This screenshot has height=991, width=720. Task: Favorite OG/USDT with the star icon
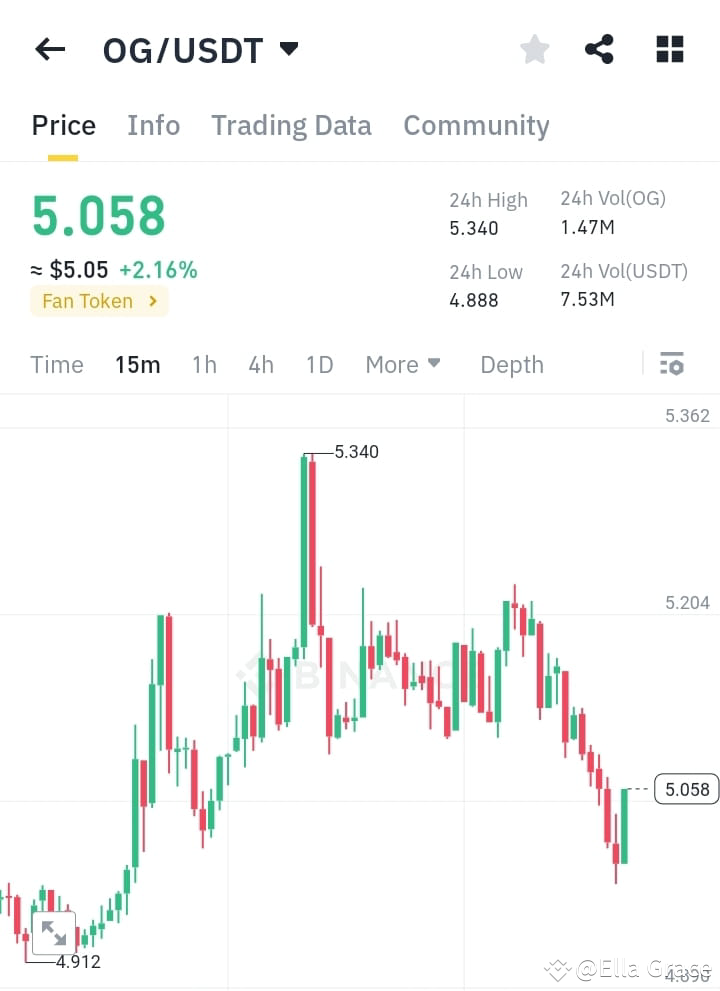534,48
